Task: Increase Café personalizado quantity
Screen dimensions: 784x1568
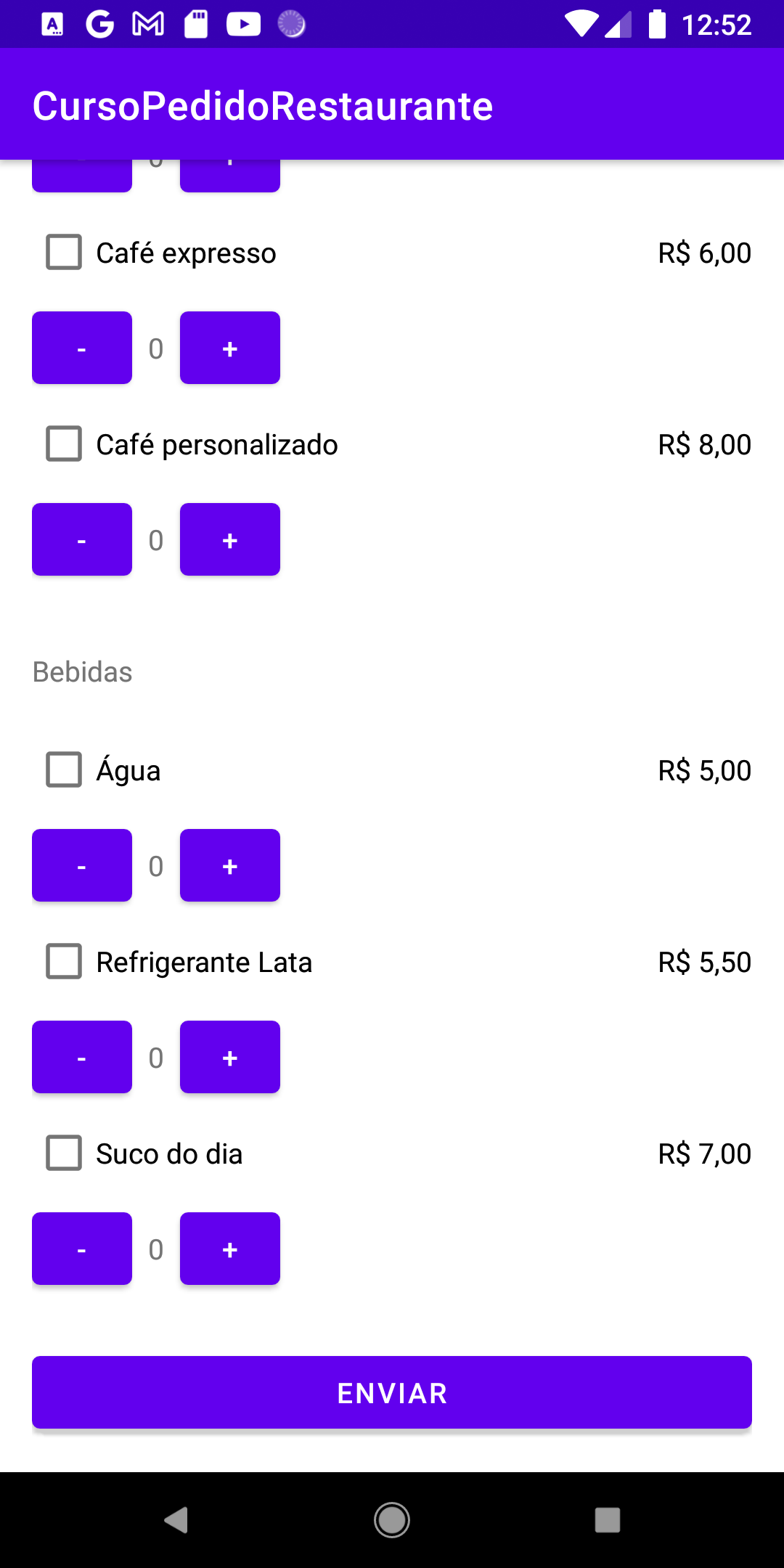Action: [x=229, y=539]
